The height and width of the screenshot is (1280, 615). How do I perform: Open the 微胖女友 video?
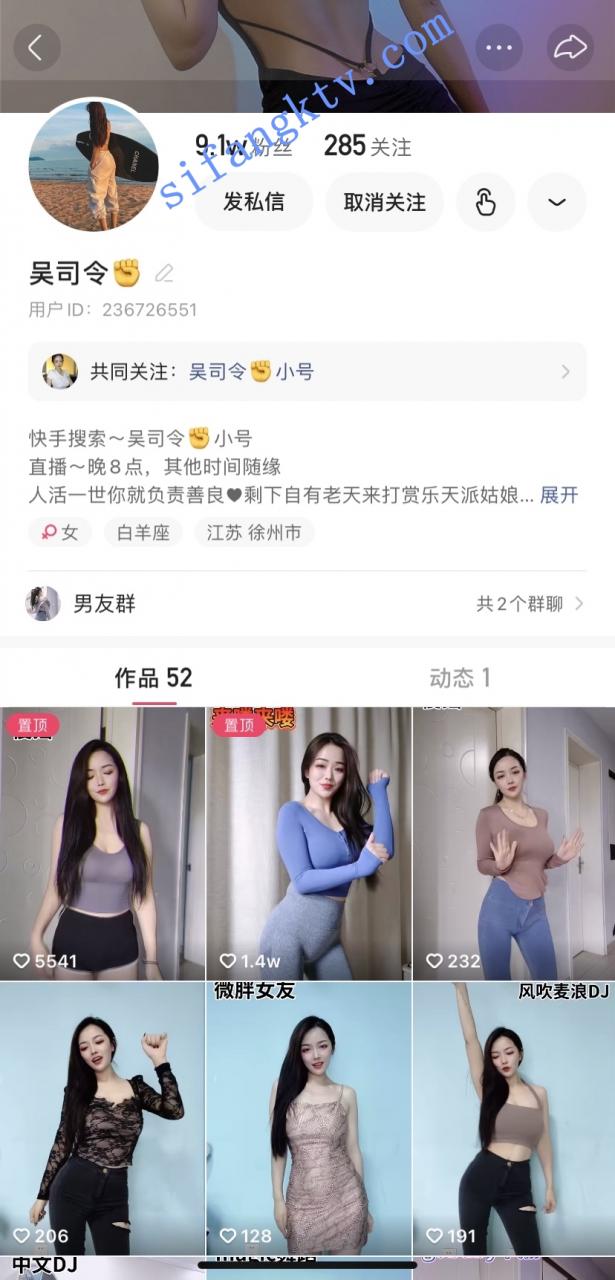(x=308, y=1117)
